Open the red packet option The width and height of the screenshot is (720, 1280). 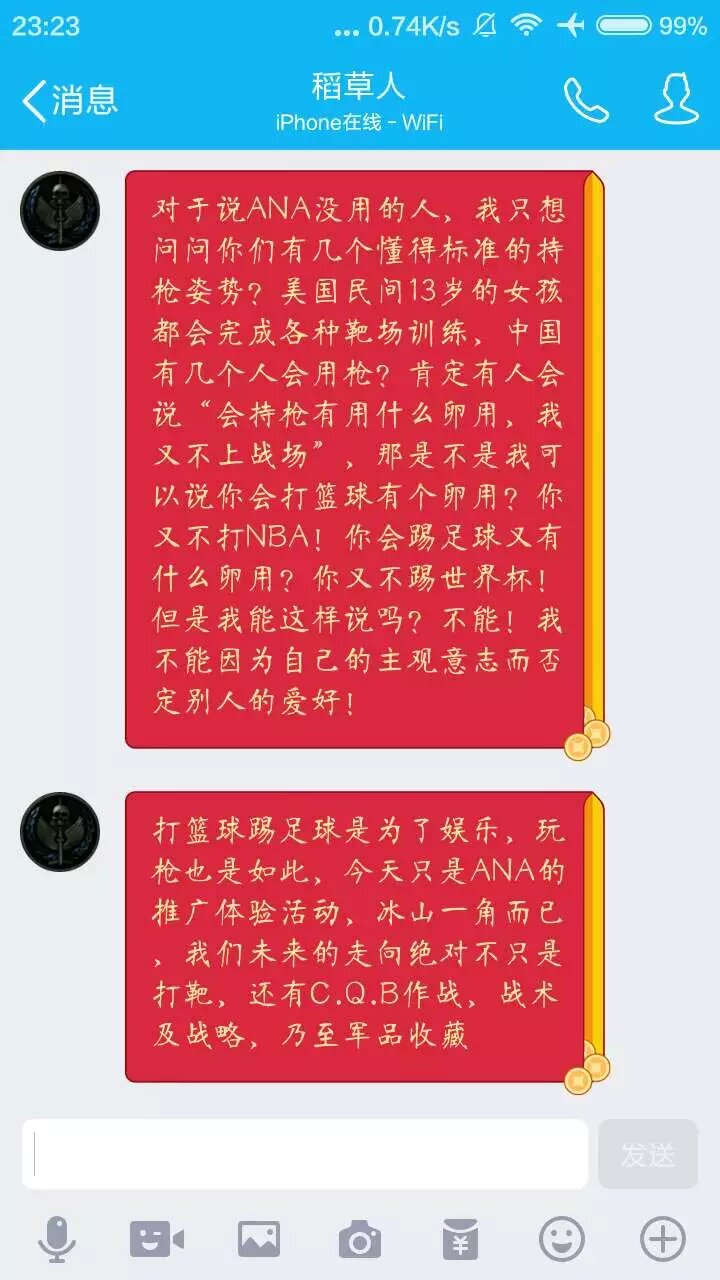click(x=461, y=1240)
